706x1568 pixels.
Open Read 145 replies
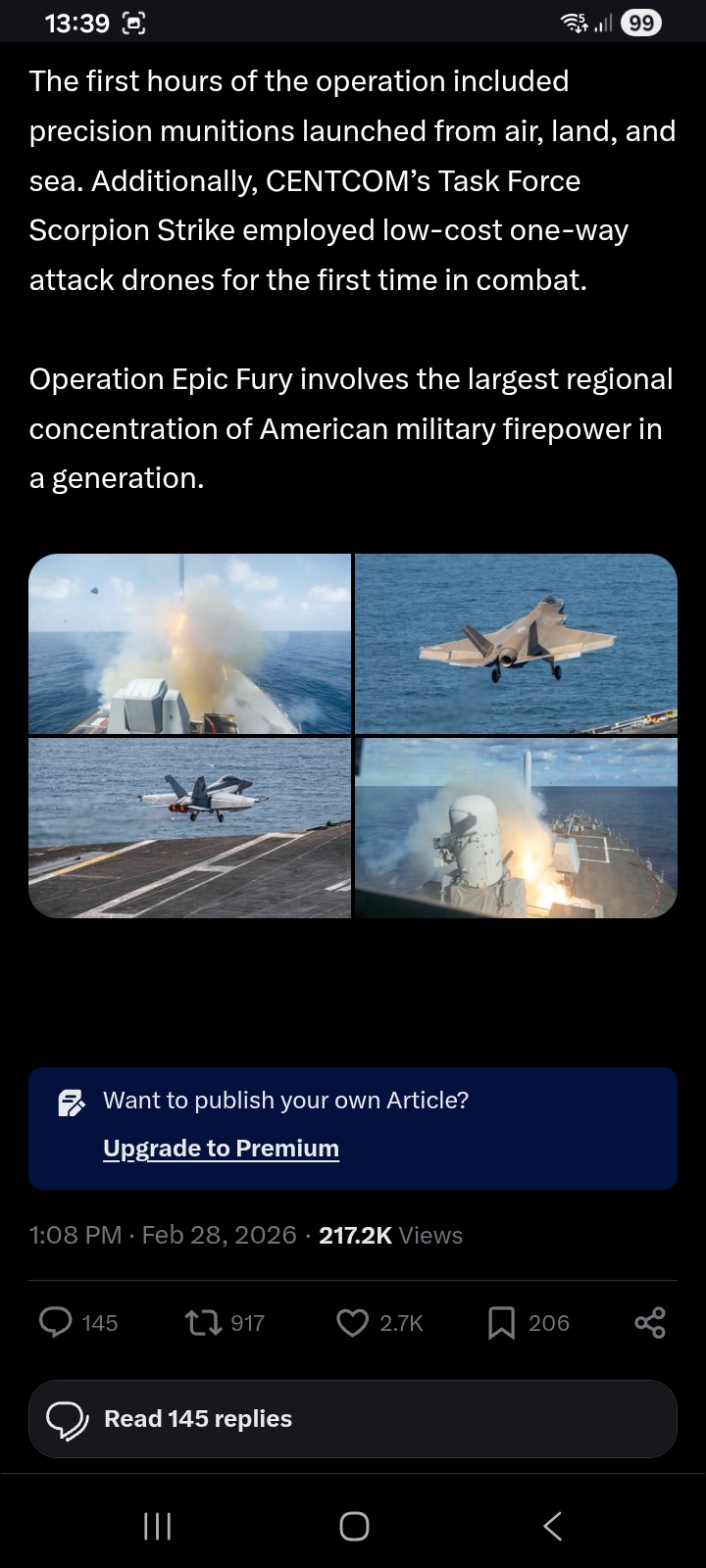point(353,1419)
